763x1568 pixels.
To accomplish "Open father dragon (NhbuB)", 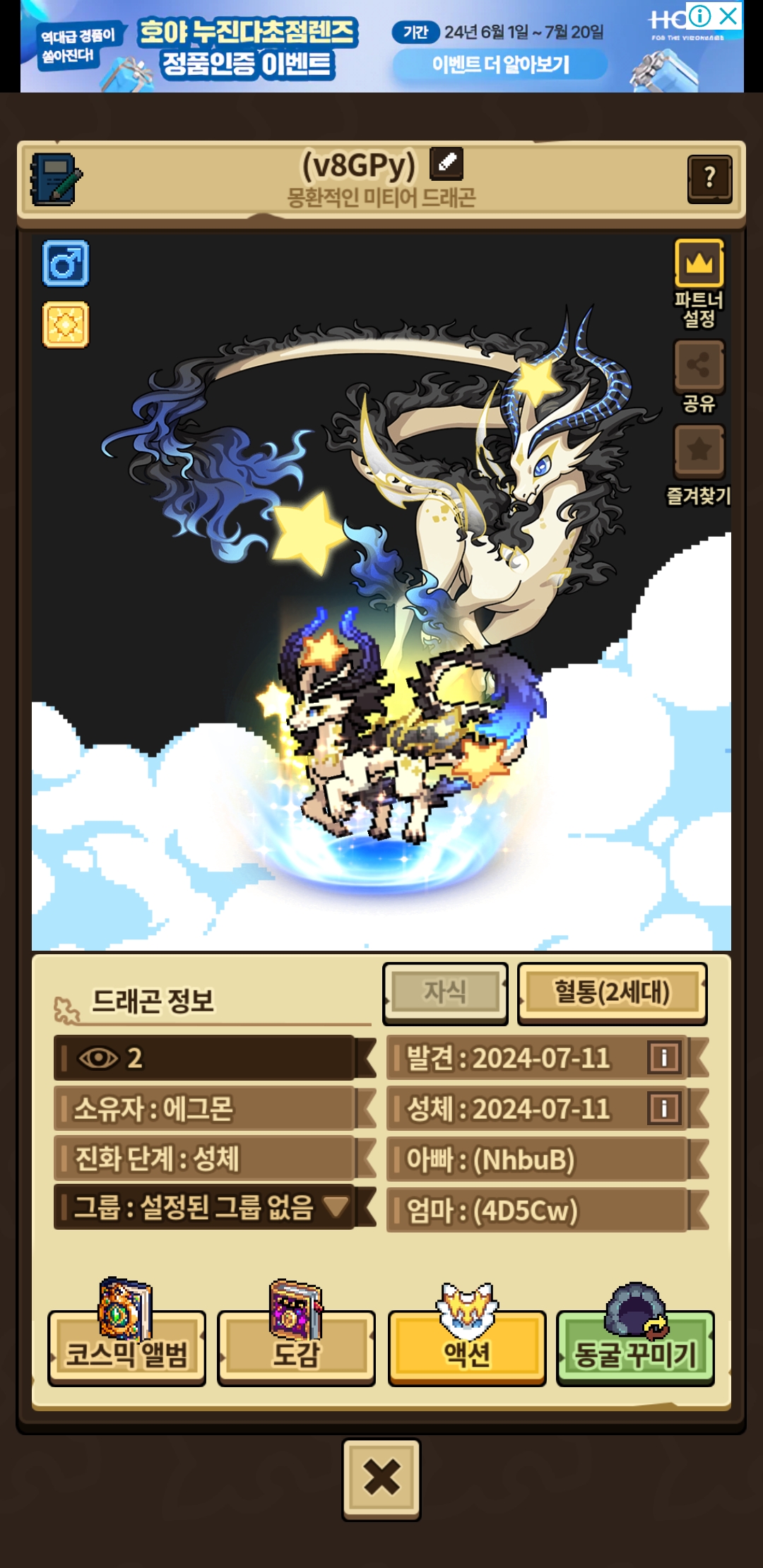I will click(x=538, y=1159).
